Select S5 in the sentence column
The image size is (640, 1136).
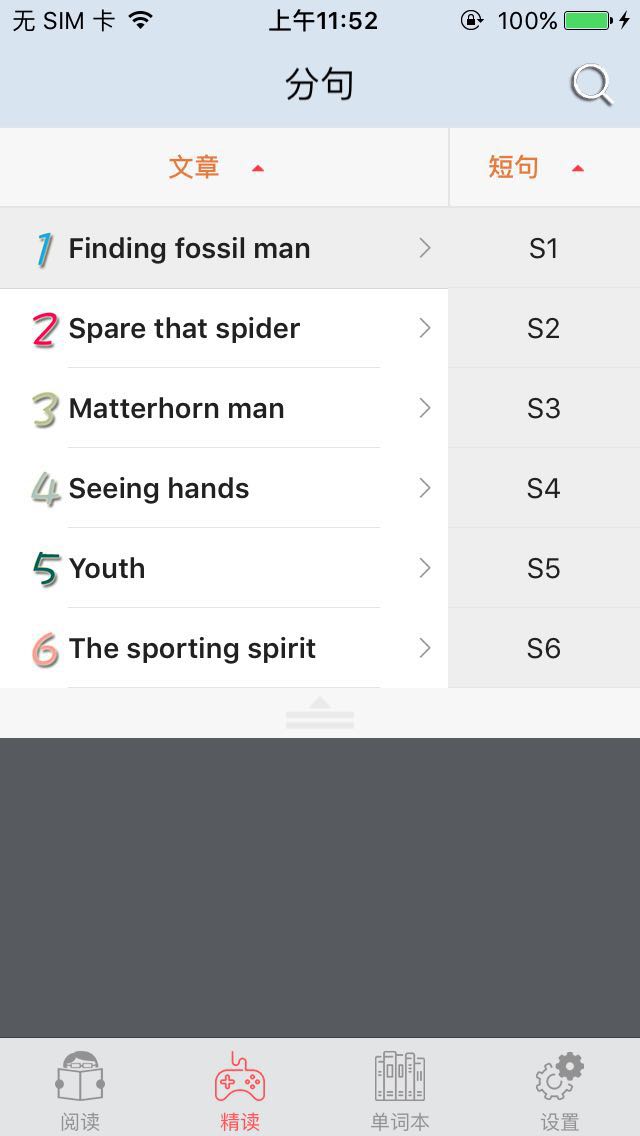coord(544,568)
